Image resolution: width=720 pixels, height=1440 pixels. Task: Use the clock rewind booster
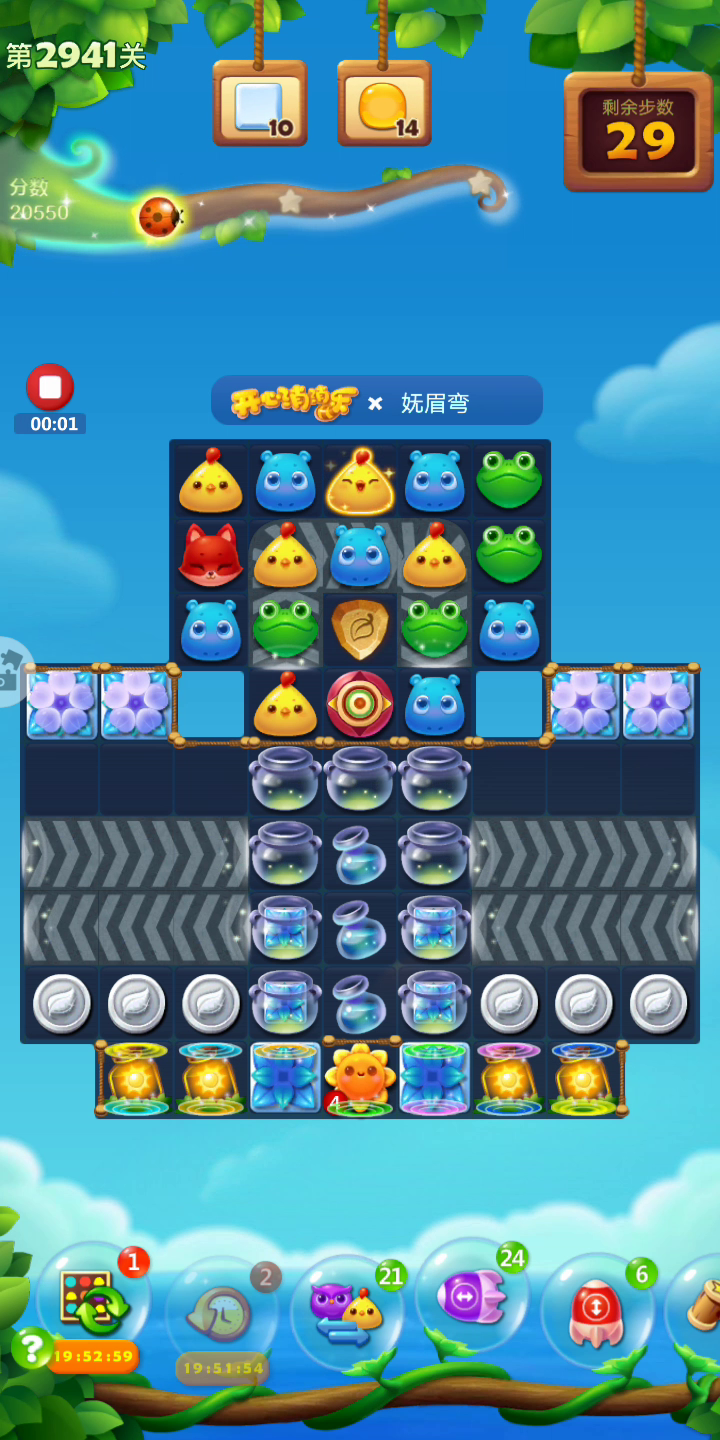coord(221,1312)
